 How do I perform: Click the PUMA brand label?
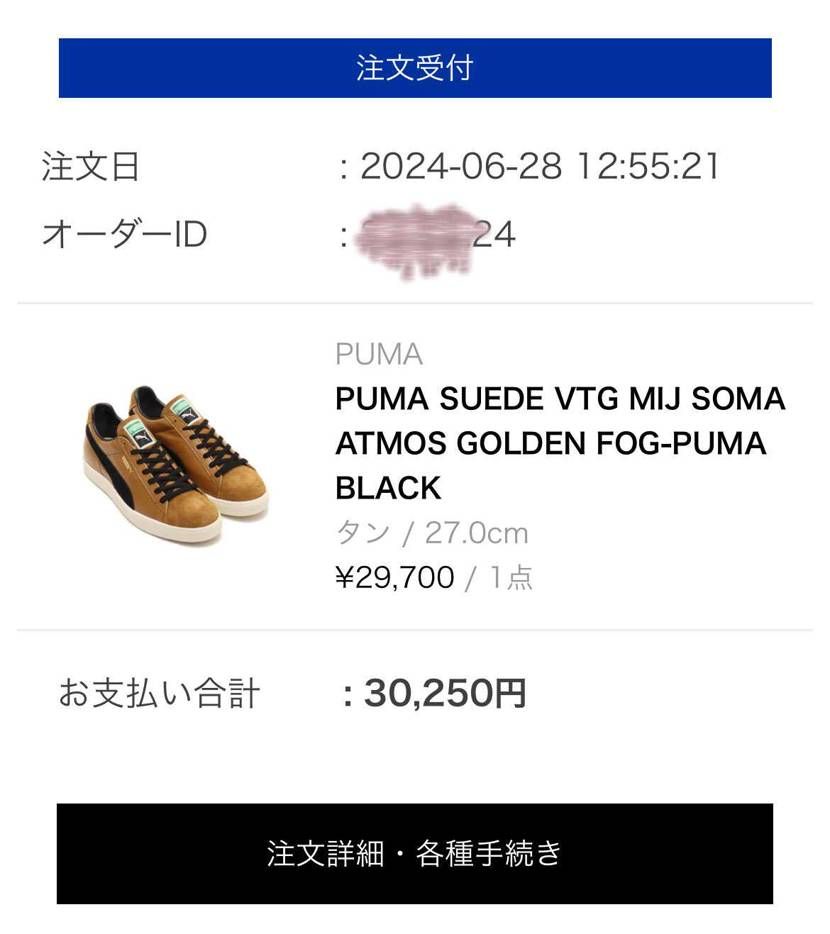point(378,353)
